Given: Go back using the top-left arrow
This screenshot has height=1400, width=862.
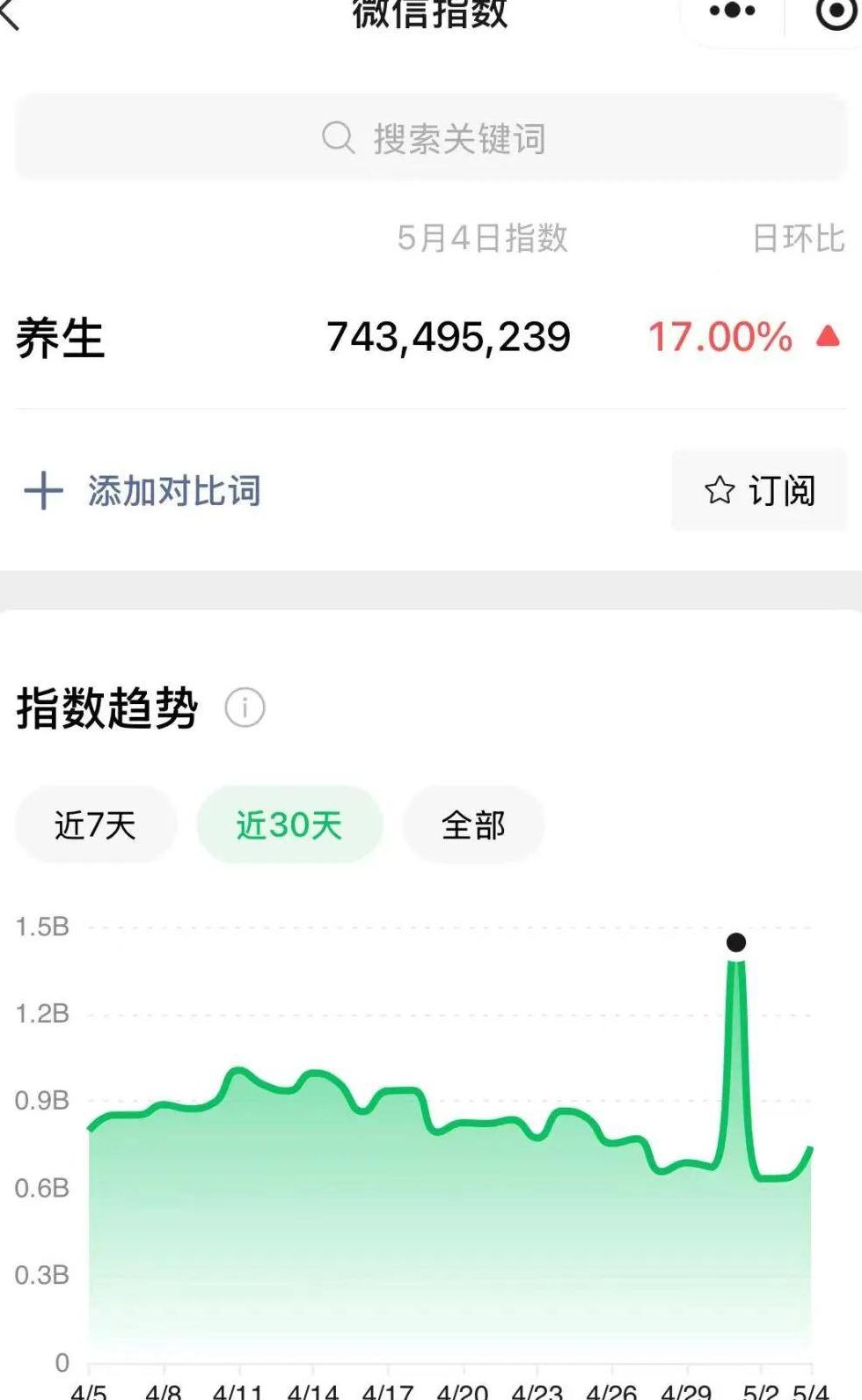Looking at the screenshot, I should [11, 13].
